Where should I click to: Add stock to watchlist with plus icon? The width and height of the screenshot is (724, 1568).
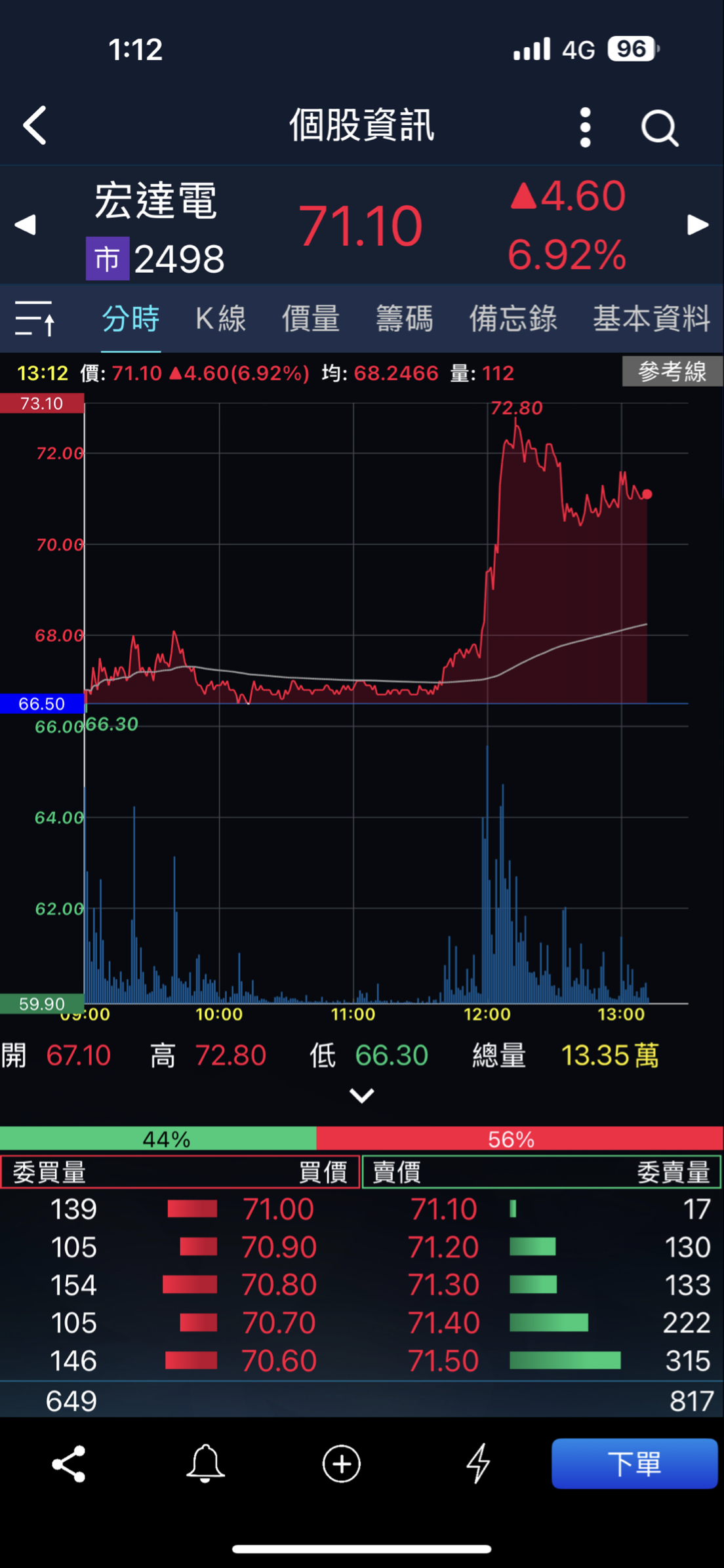tap(342, 1464)
